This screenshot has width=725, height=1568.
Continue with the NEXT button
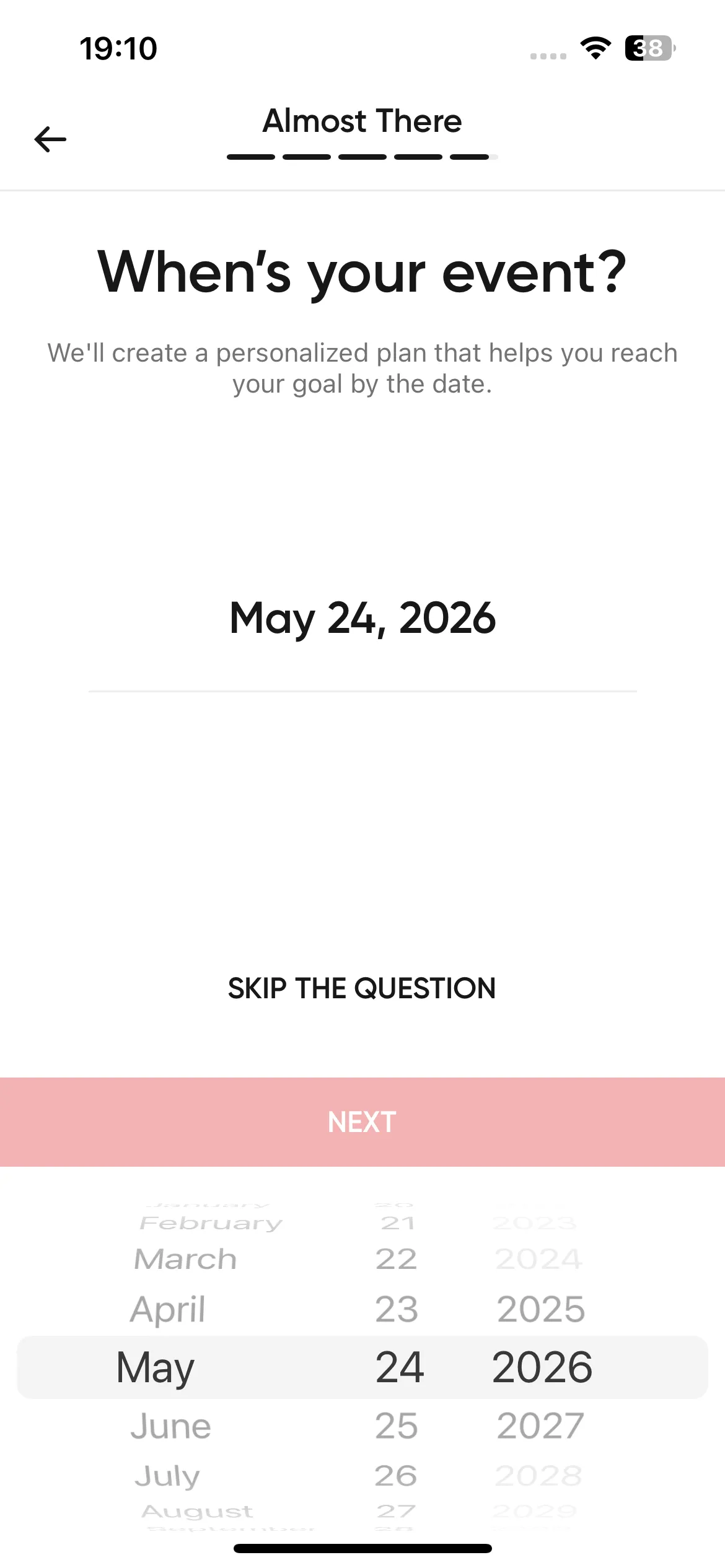[362, 1122]
